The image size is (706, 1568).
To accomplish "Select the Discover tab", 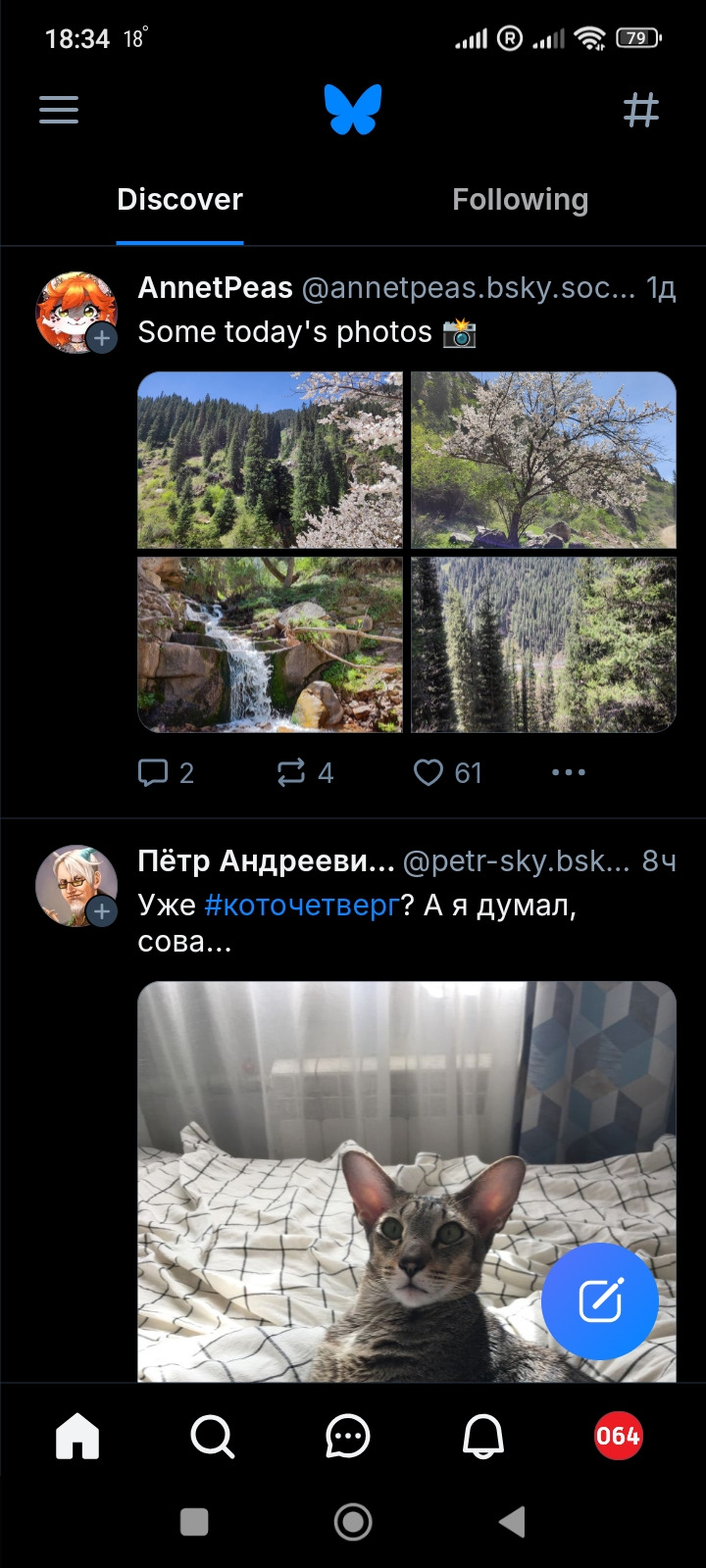I will [x=179, y=200].
